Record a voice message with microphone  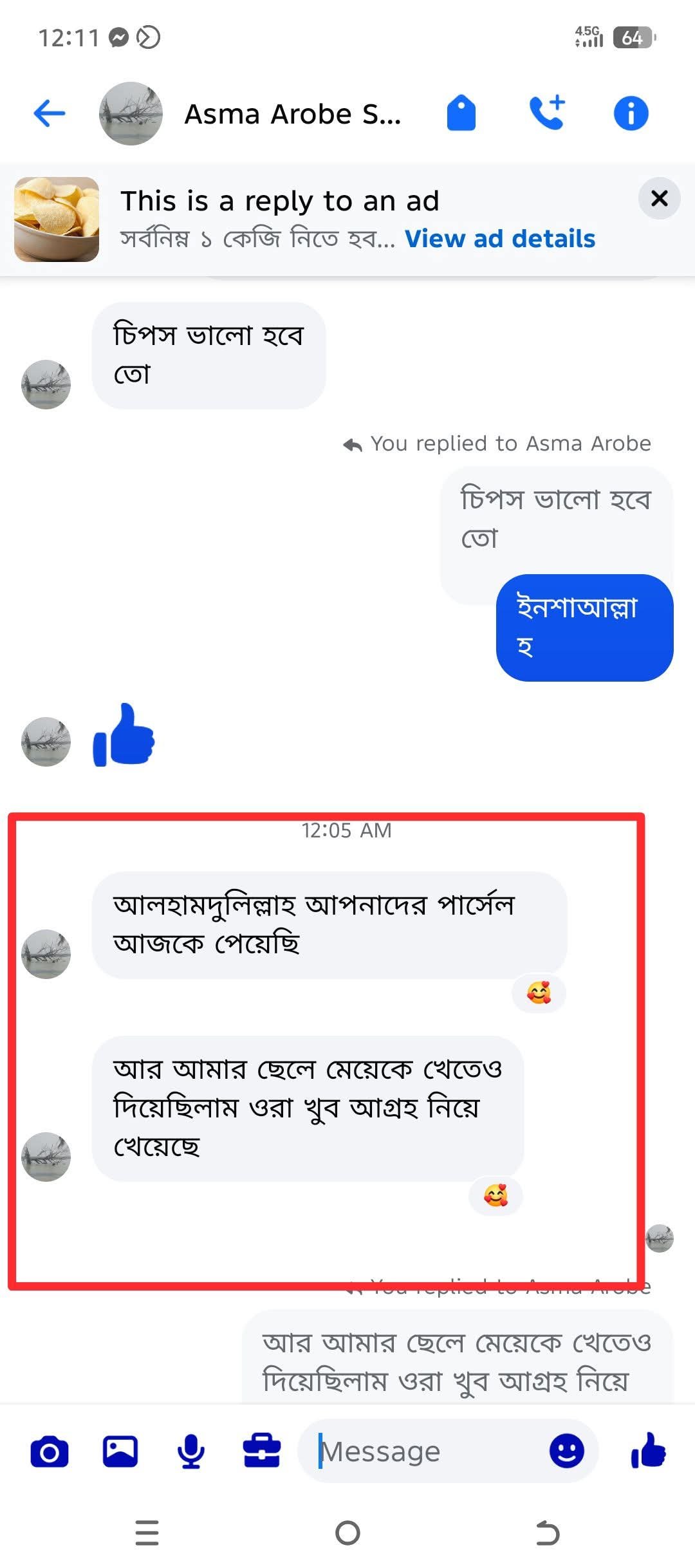pos(191,1451)
